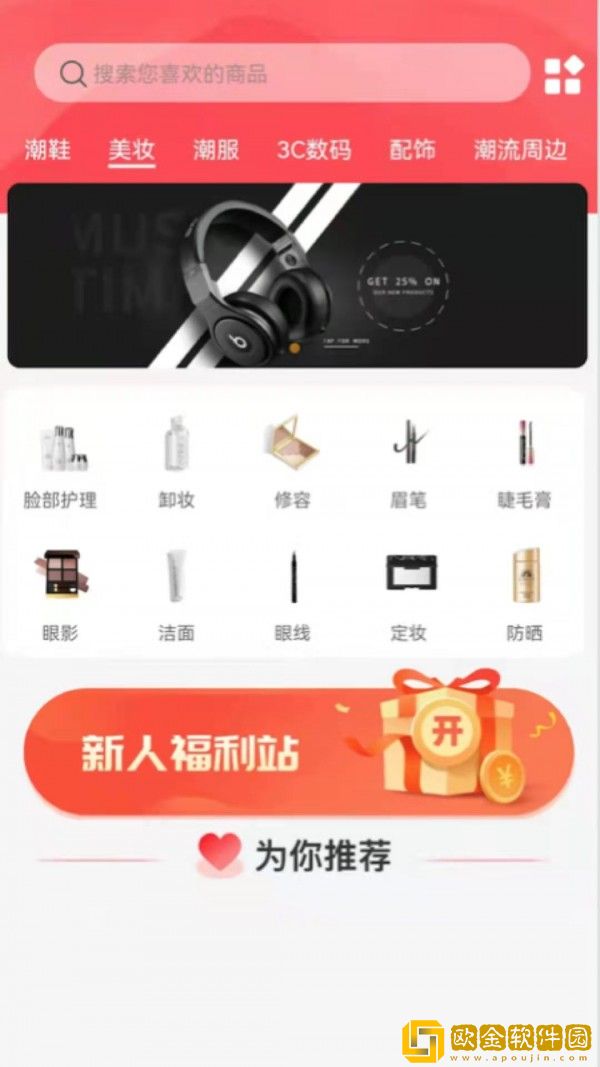The image size is (600, 1067).
Task: Switch to the 潮服 tab
Action: point(216,151)
